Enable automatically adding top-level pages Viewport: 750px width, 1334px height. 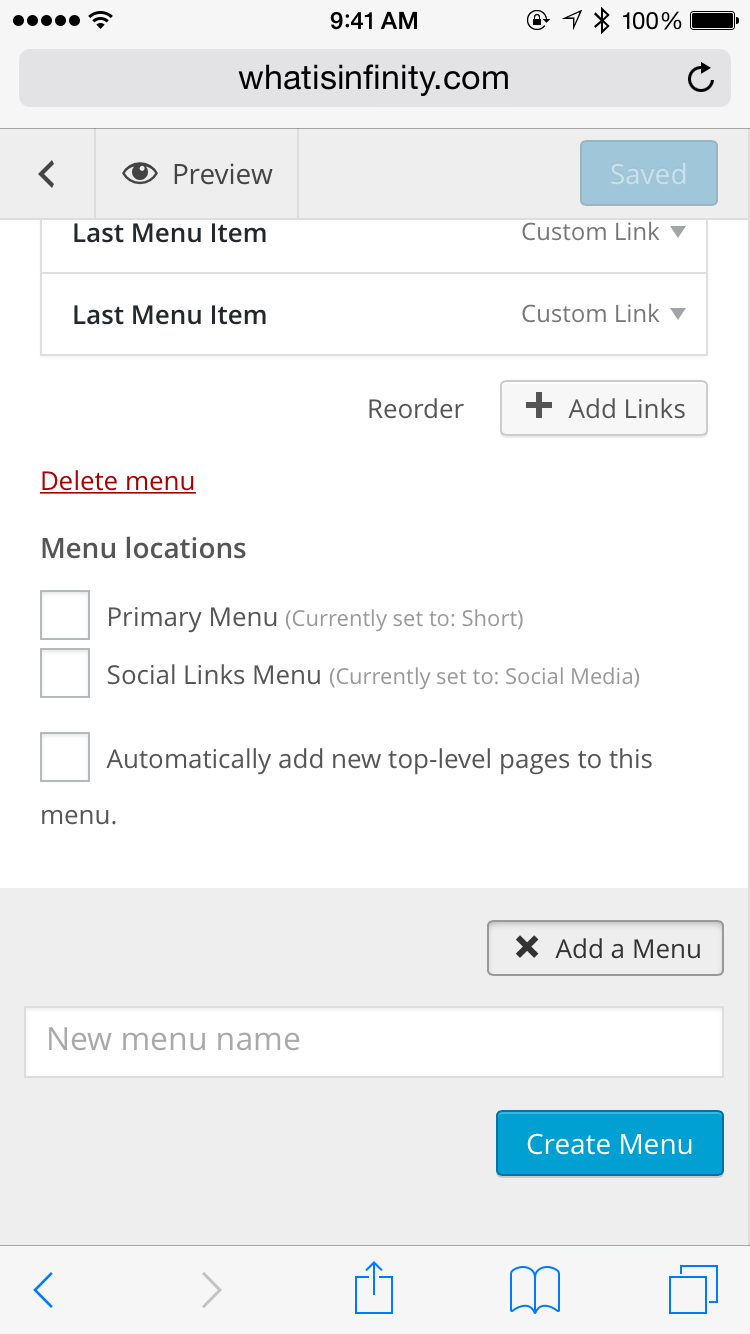[65, 757]
